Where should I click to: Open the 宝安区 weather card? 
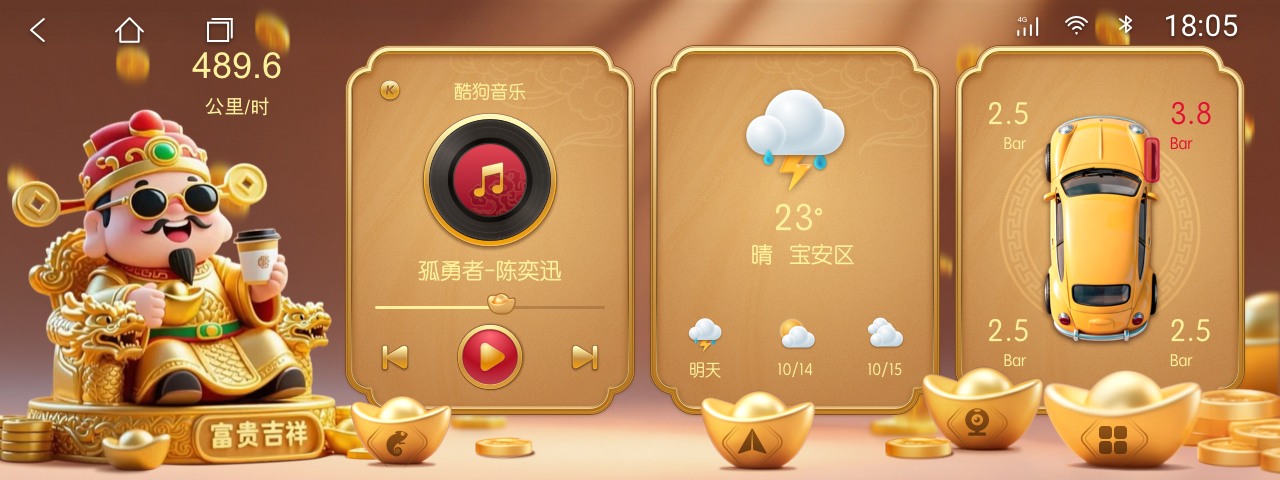pos(795,230)
